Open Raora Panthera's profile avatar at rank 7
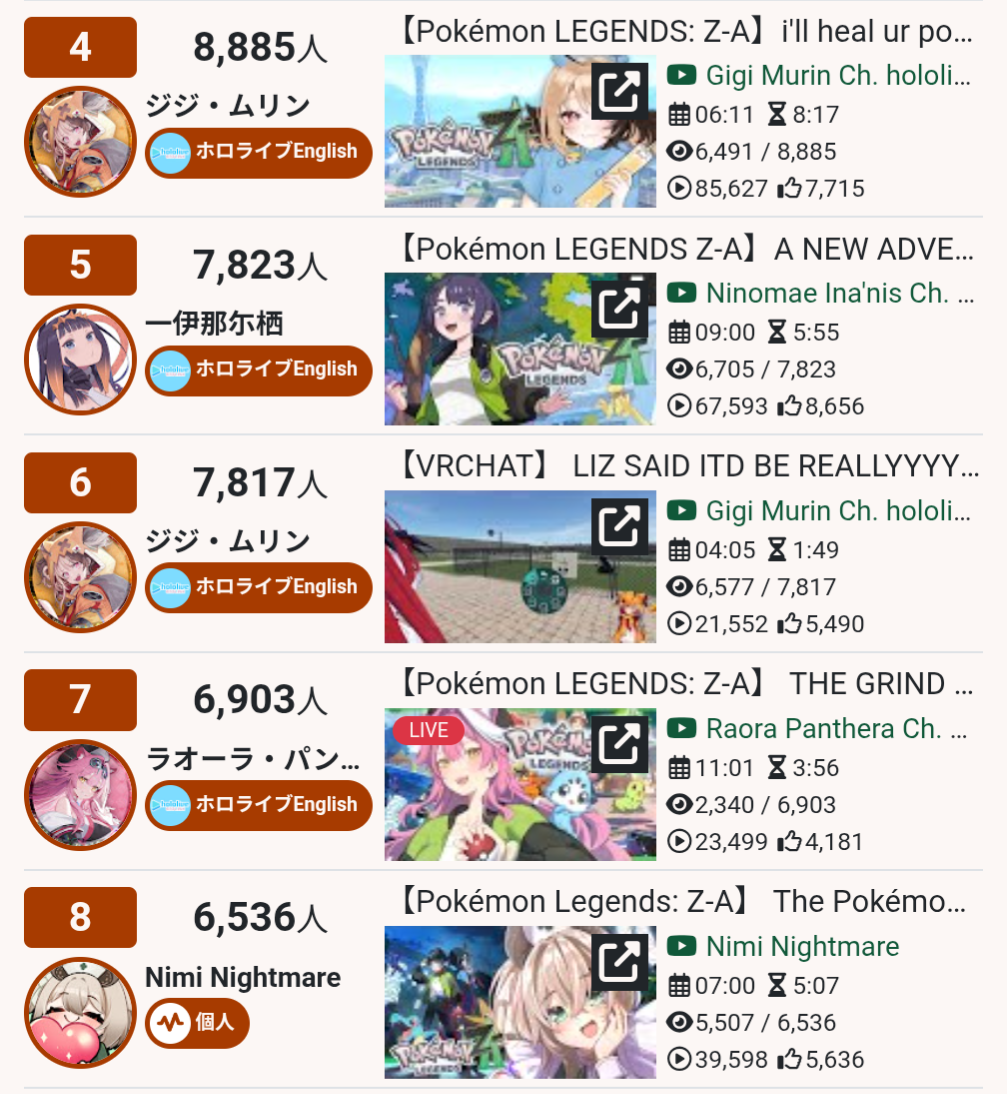 pos(80,794)
